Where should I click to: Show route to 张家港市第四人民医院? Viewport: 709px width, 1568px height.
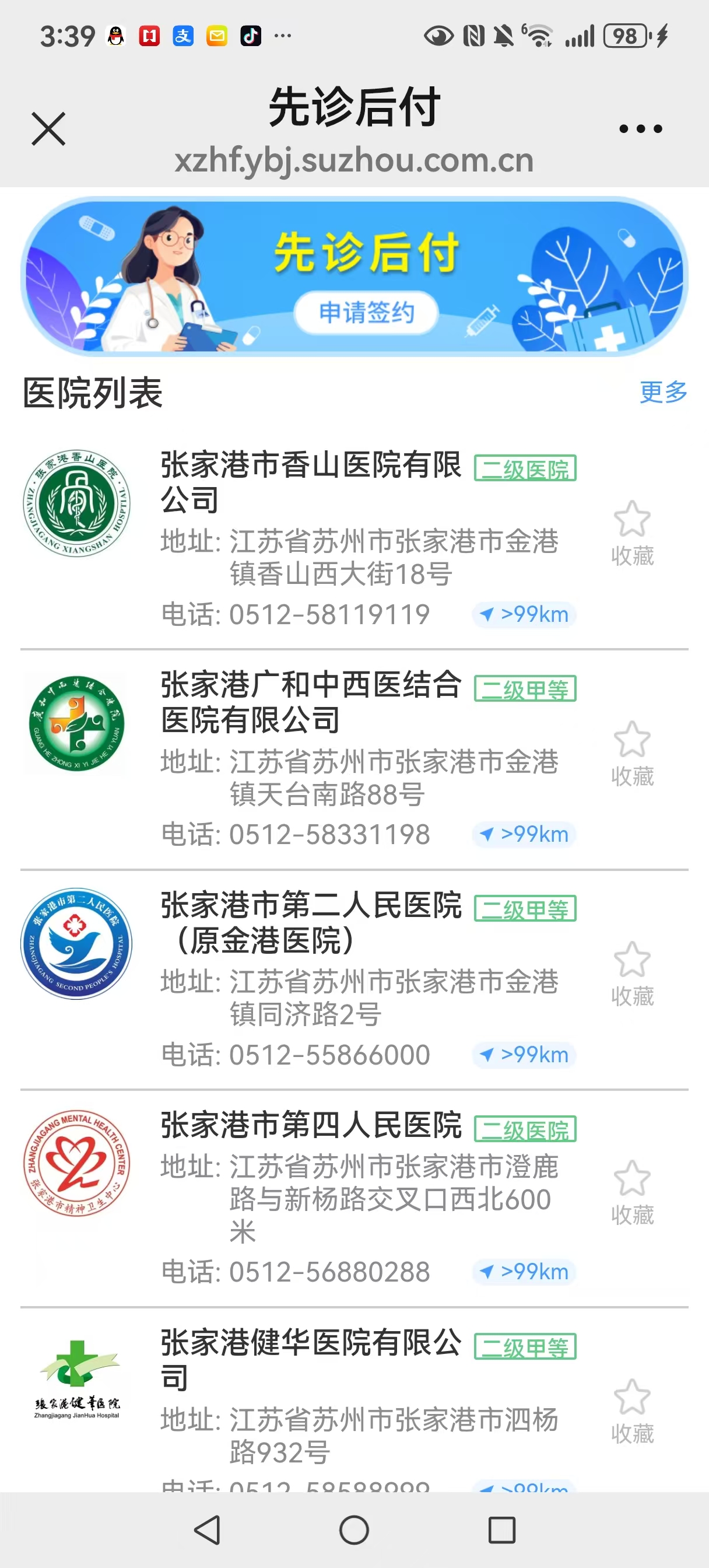pos(524,1272)
